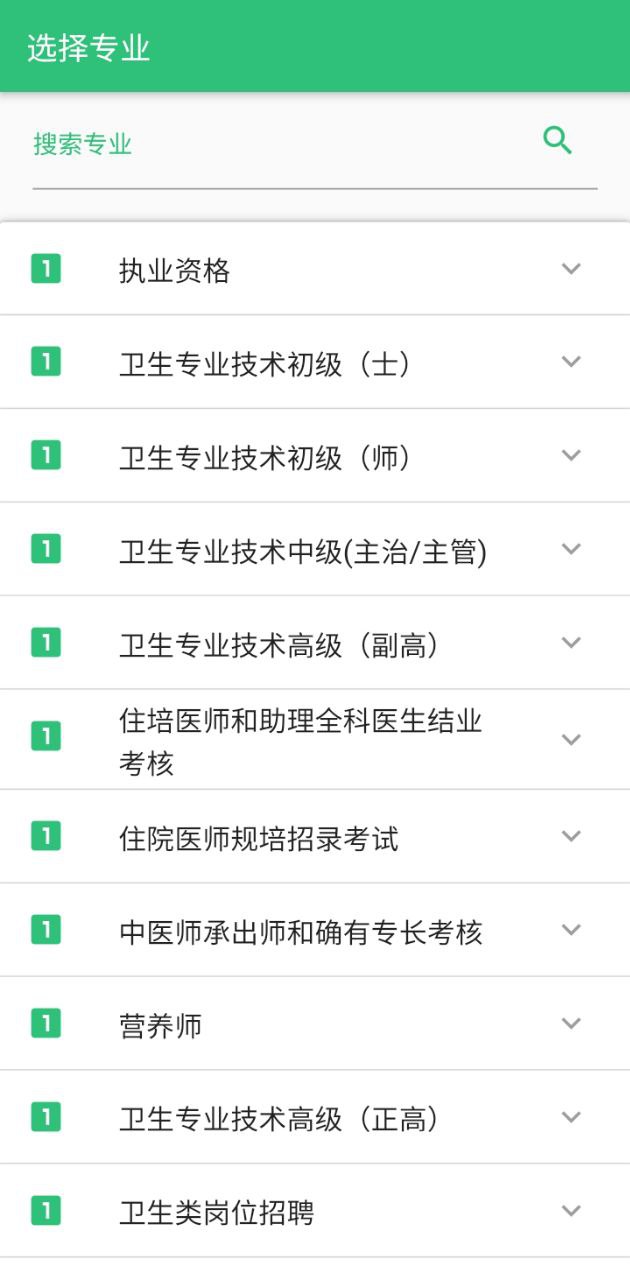This screenshot has height=1280, width=630.
Task: Focus the 搜索专业 search field
Action: click(280, 145)
